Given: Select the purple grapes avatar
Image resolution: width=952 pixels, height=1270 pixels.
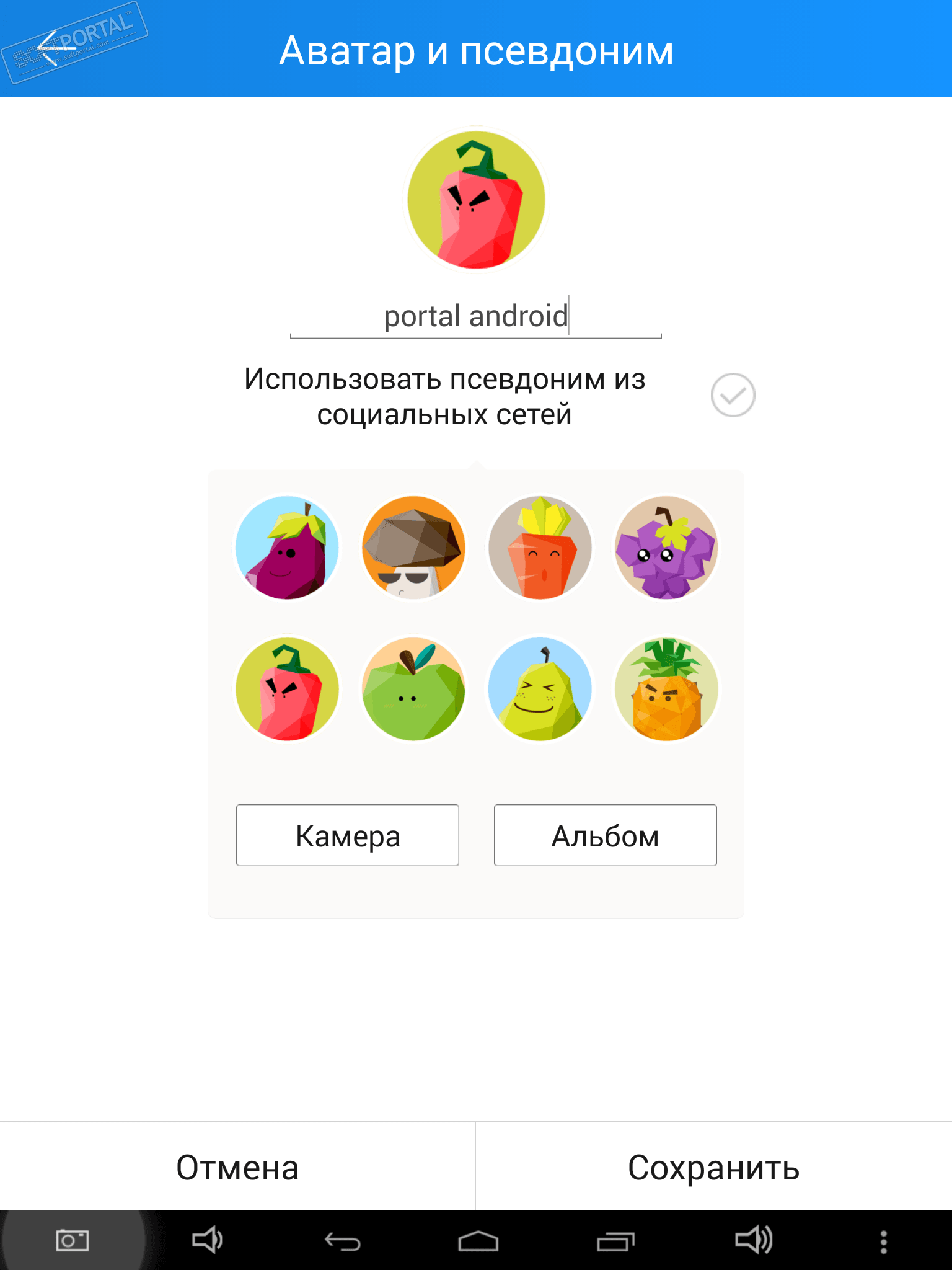Looking at the screenshot, I should coord(666,548).
